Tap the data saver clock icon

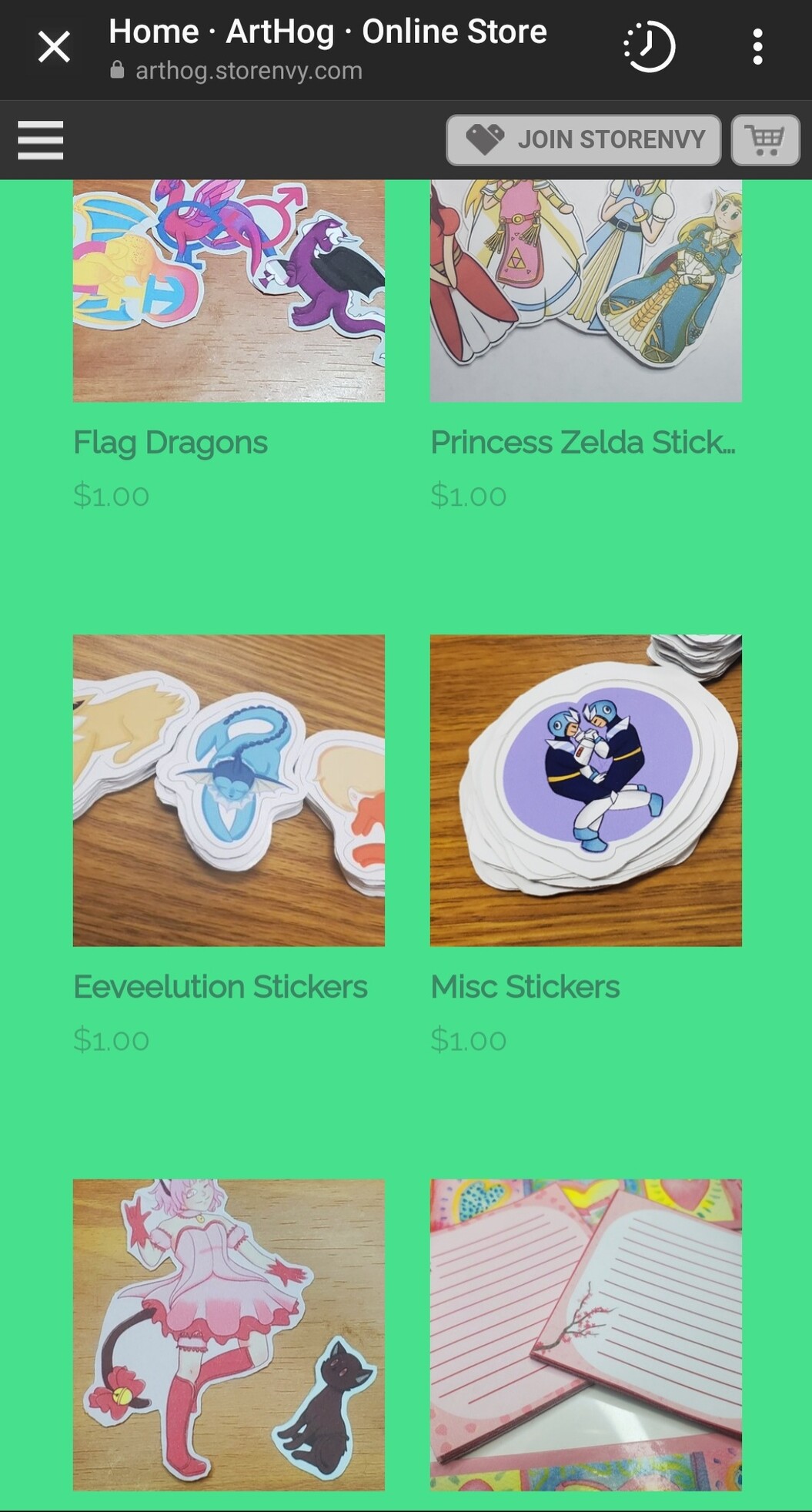[649, 48]
